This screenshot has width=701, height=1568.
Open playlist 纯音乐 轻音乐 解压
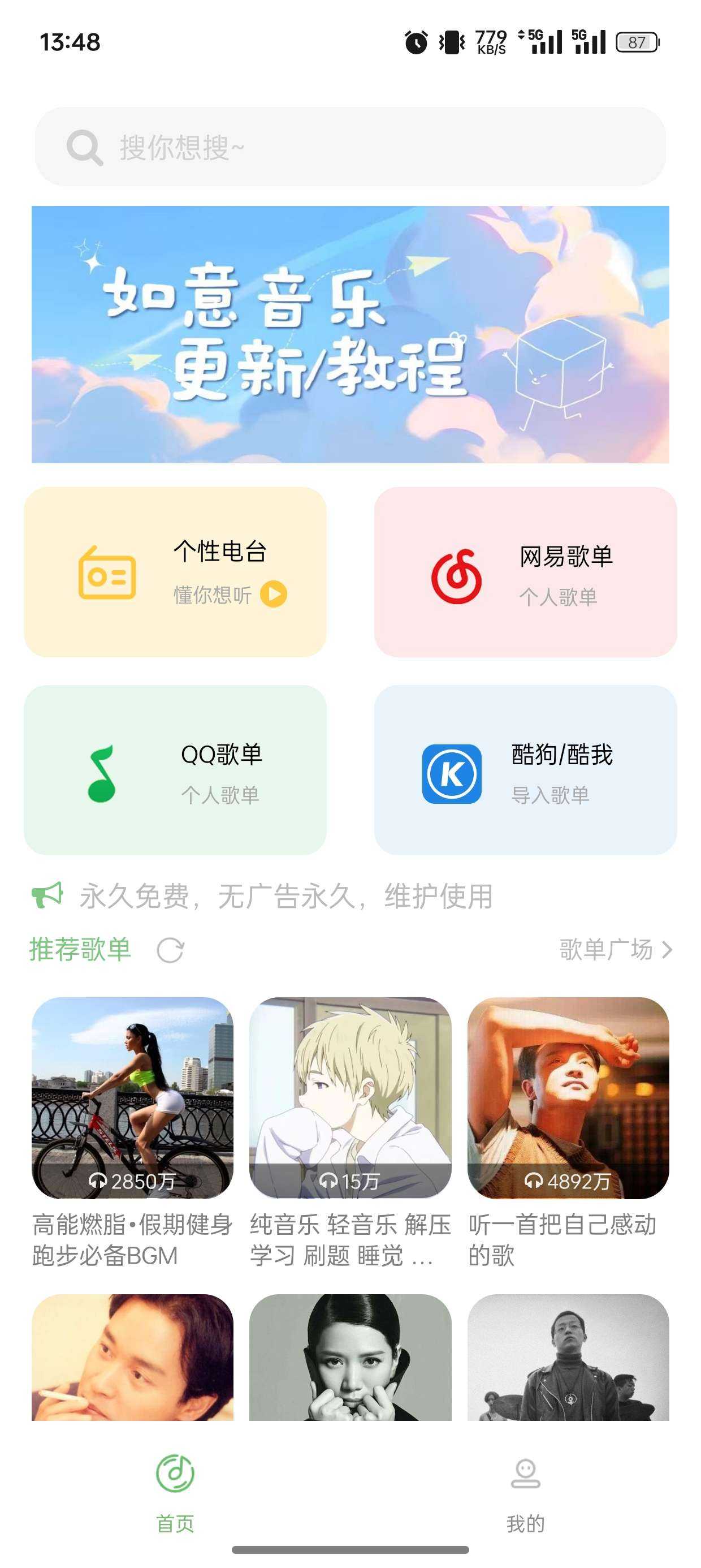(350, 1097)
